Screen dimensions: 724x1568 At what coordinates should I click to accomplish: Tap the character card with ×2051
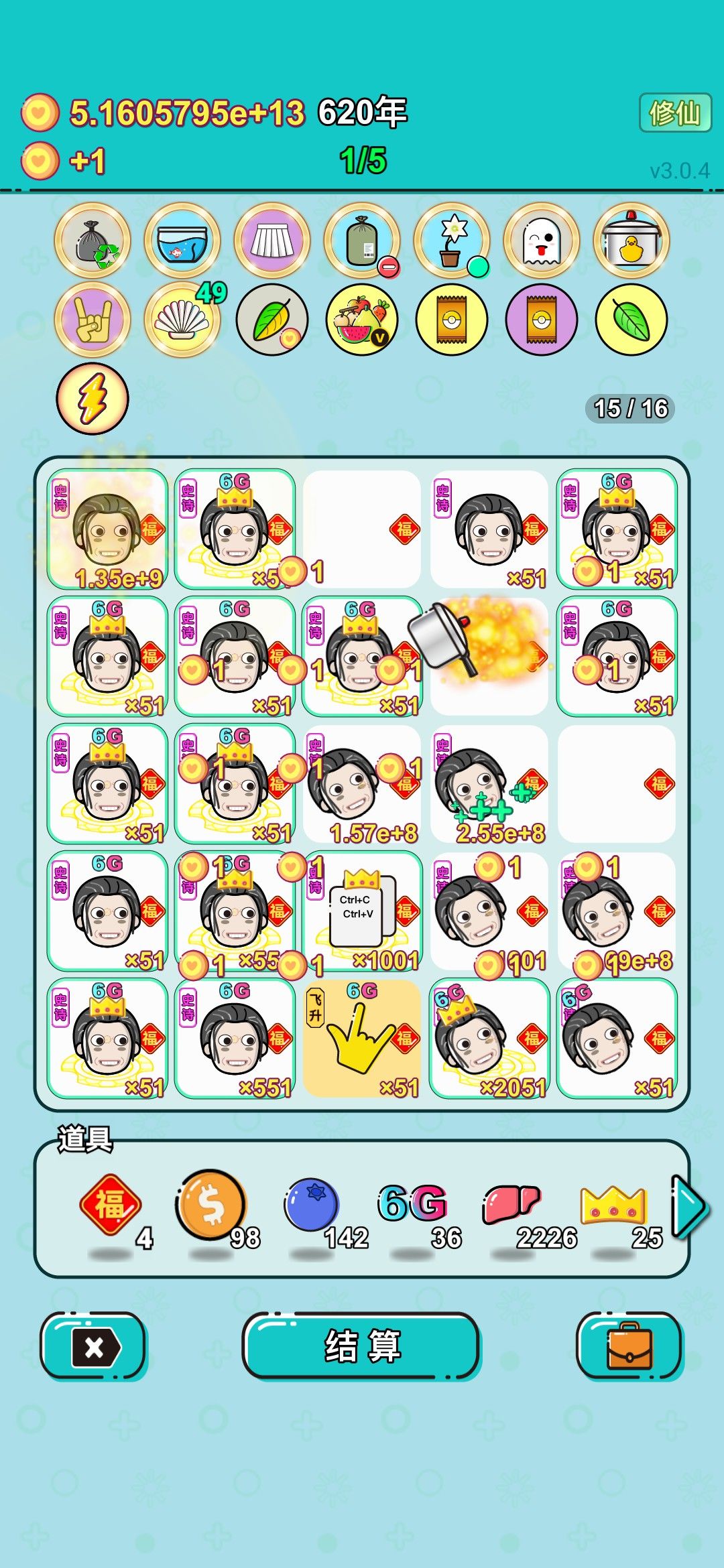pyautogui.click(x=489, y=1039)
